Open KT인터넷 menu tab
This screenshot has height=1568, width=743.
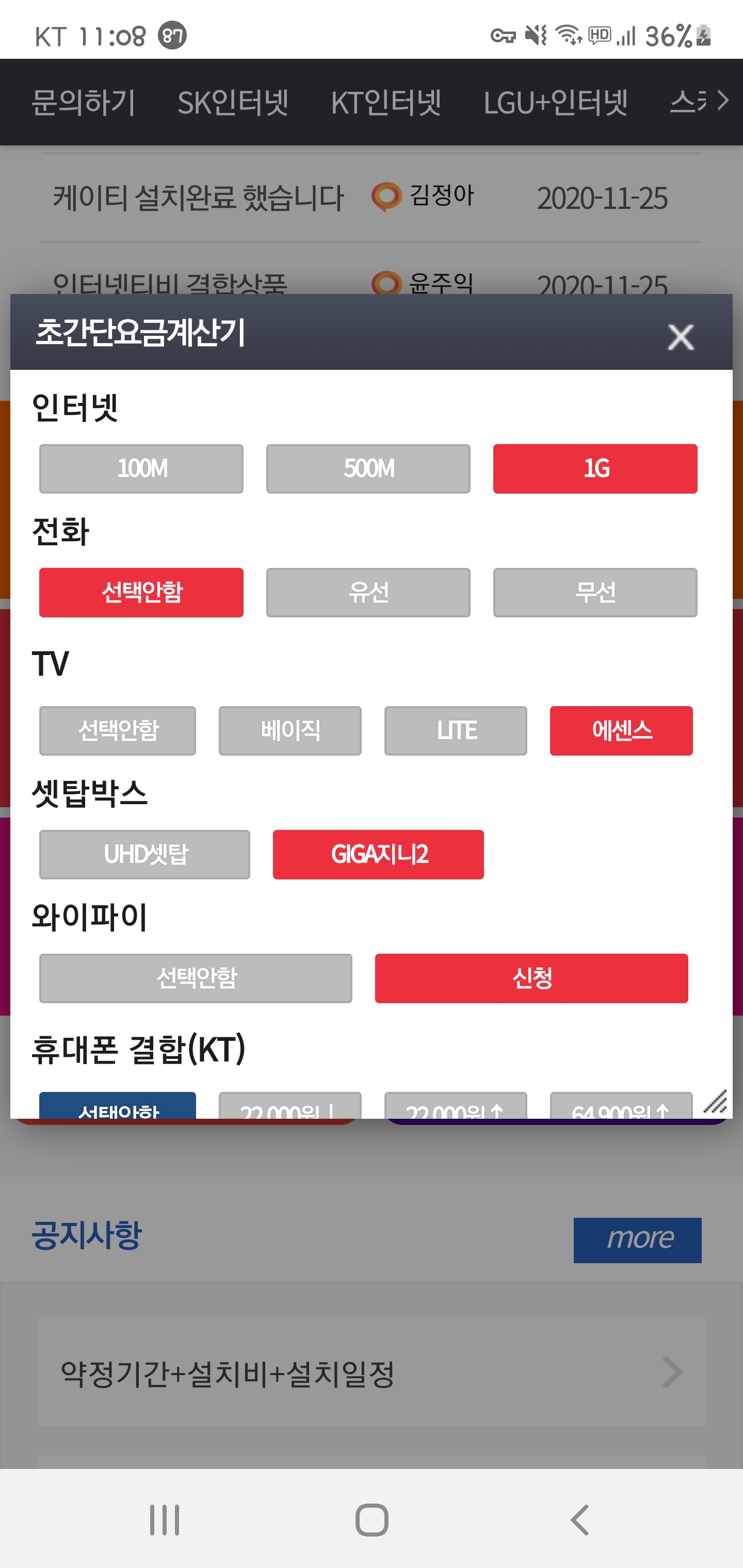pyautogui.click(x=386, y=102)
